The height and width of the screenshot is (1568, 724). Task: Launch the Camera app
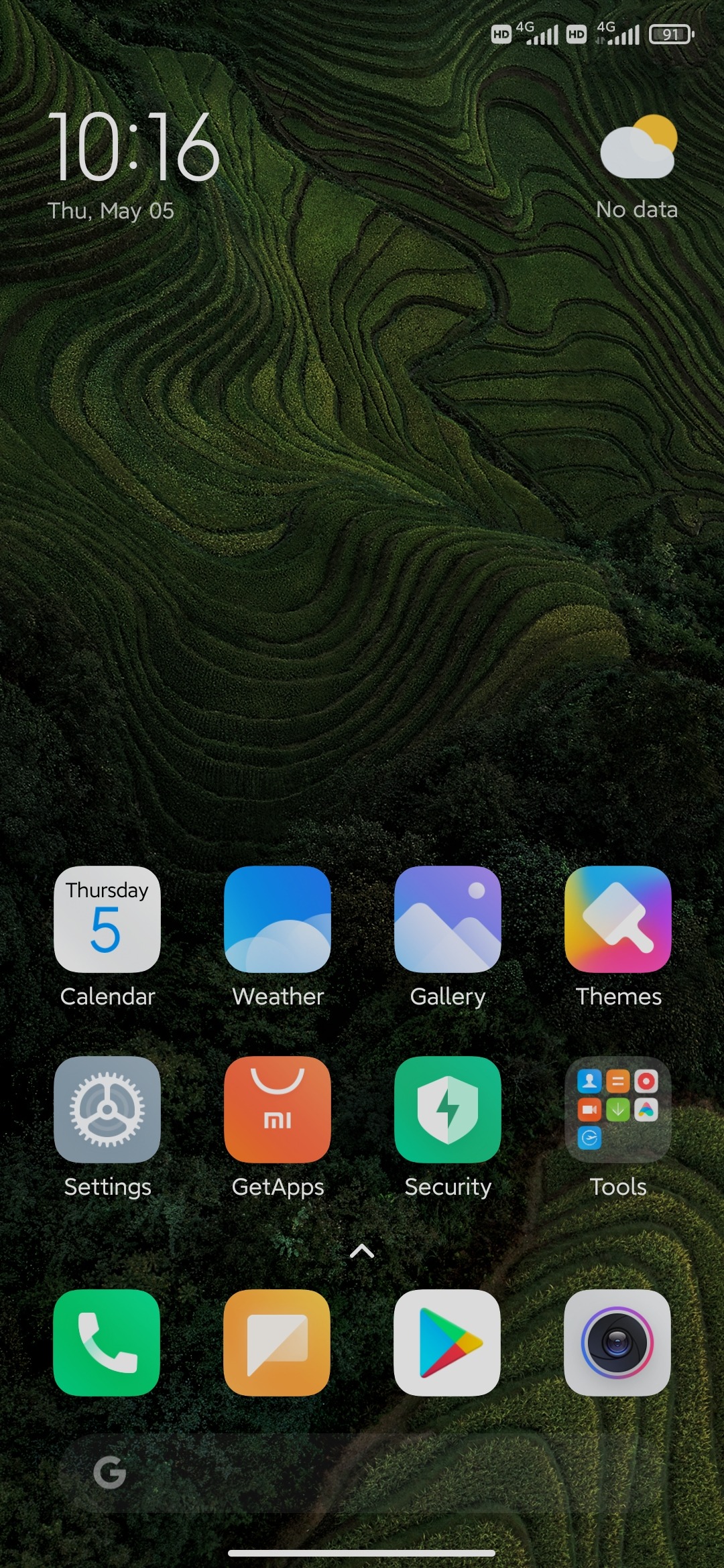point(618,1343)
